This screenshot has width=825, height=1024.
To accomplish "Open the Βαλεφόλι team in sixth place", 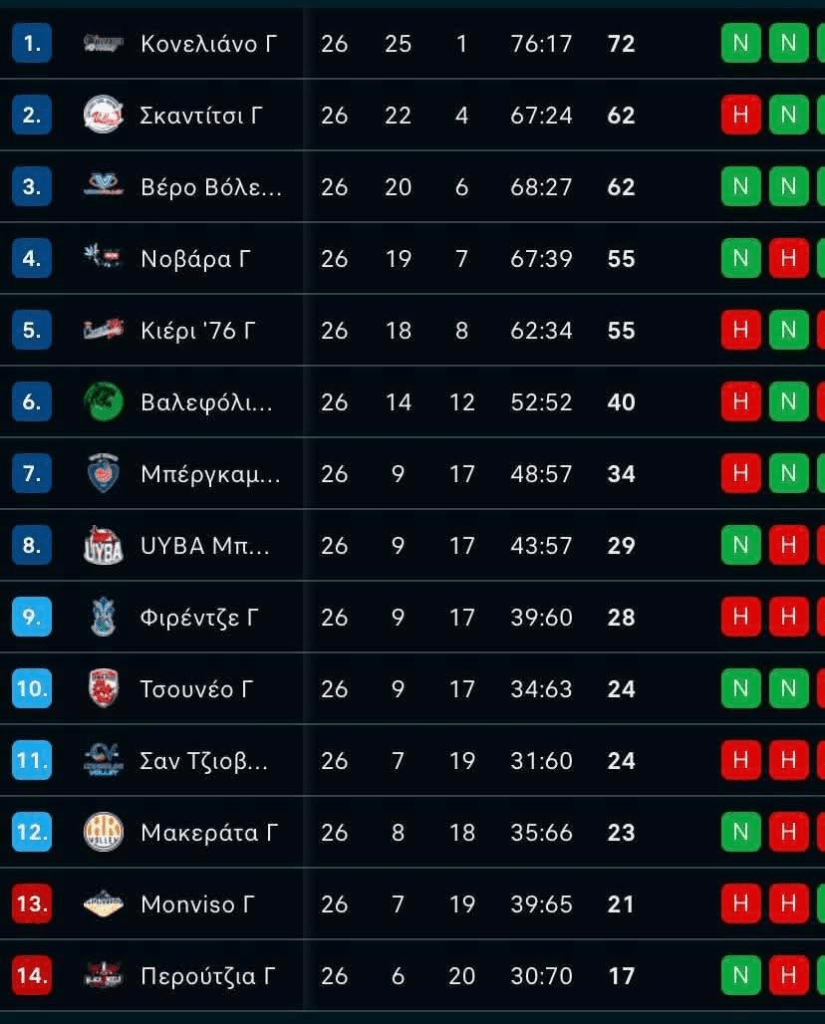I will (207, 402).
